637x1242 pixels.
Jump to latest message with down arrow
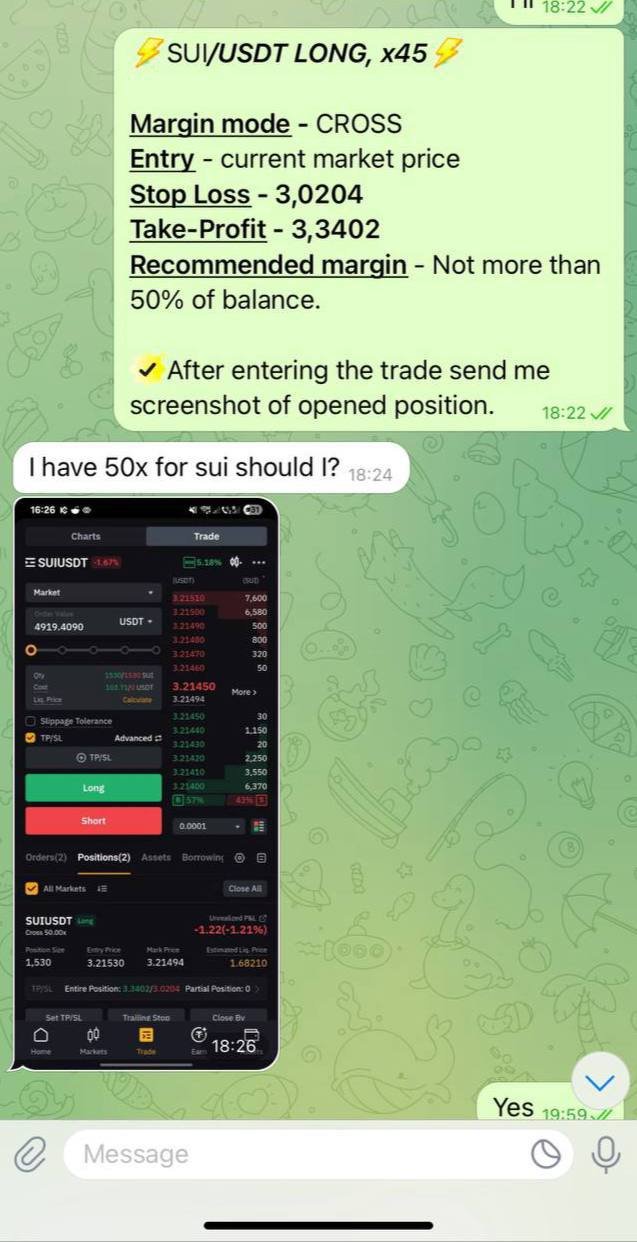pyautogui.click(x=599, y=1082)
